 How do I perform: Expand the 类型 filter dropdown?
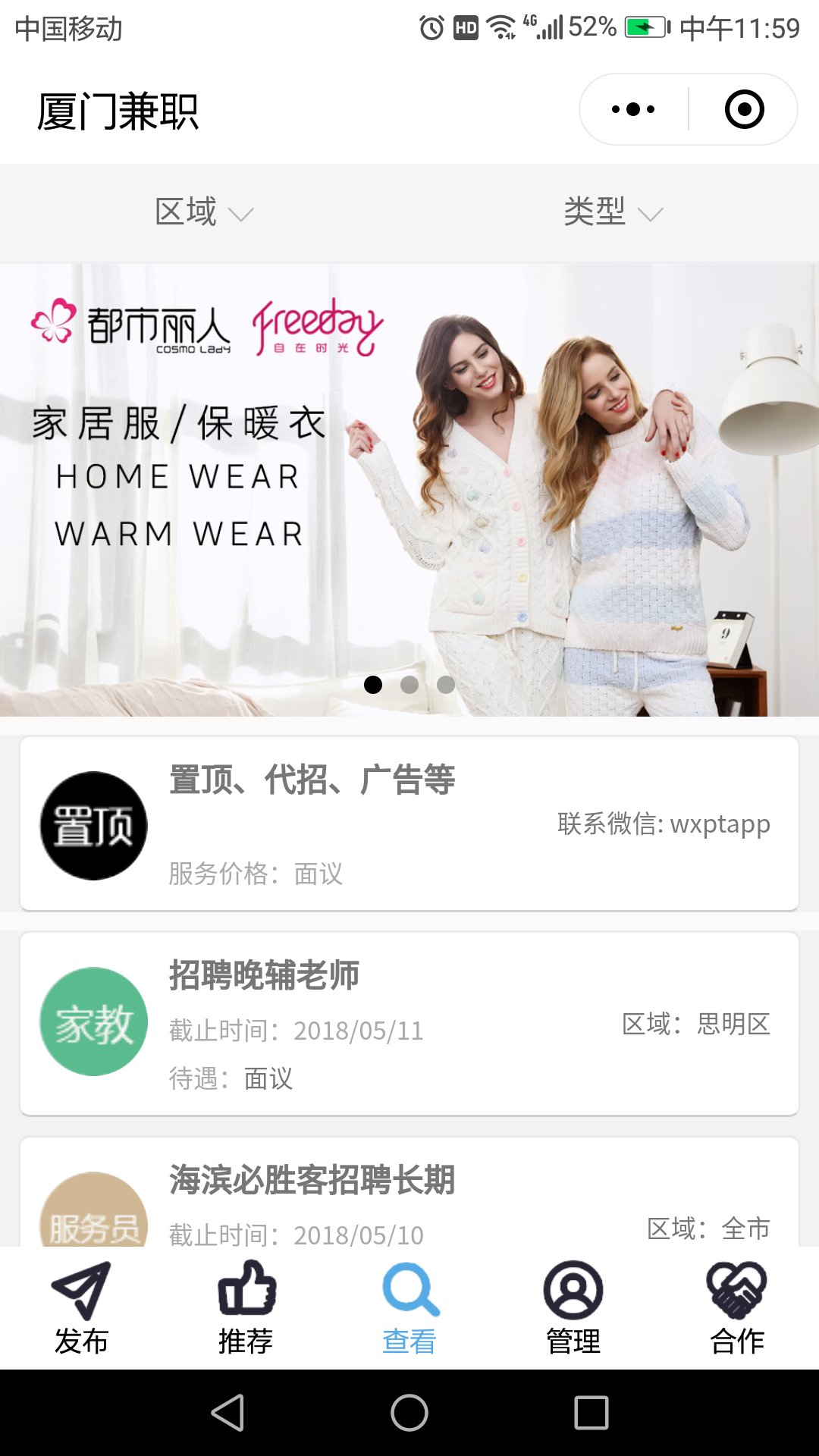(x=613, y=212)
